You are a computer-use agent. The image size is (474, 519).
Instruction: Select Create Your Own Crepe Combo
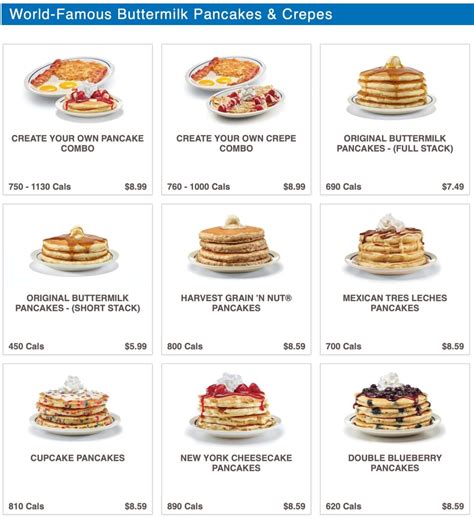(x=236, y=119)
